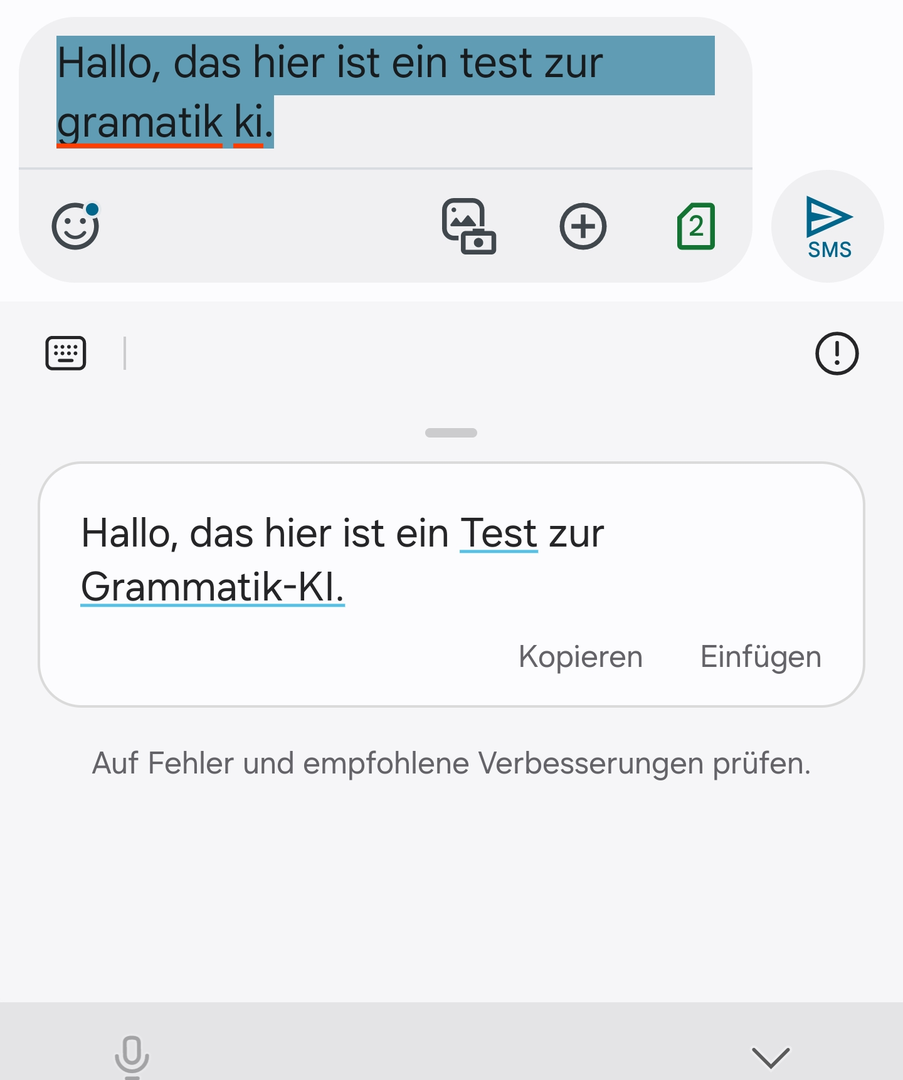The height and width of the screenshot is (1080, 903).
Task: Hide the keyboard panel with the chevron
Action: tap(770, 1056)
